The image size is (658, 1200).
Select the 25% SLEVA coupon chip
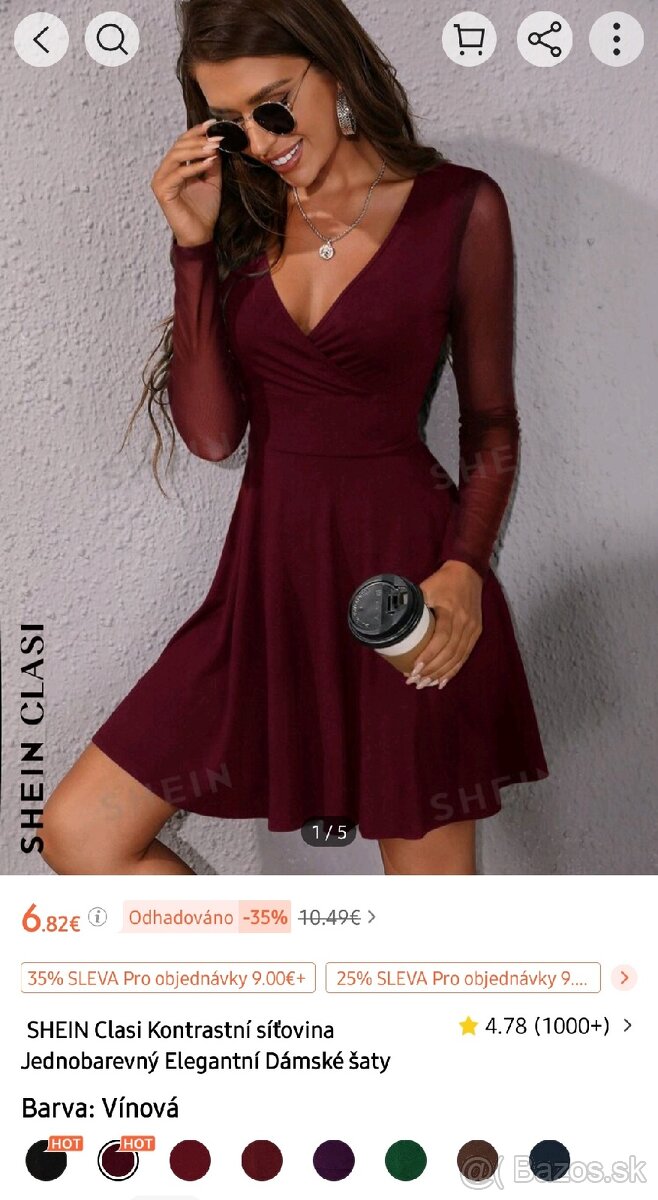462,978
